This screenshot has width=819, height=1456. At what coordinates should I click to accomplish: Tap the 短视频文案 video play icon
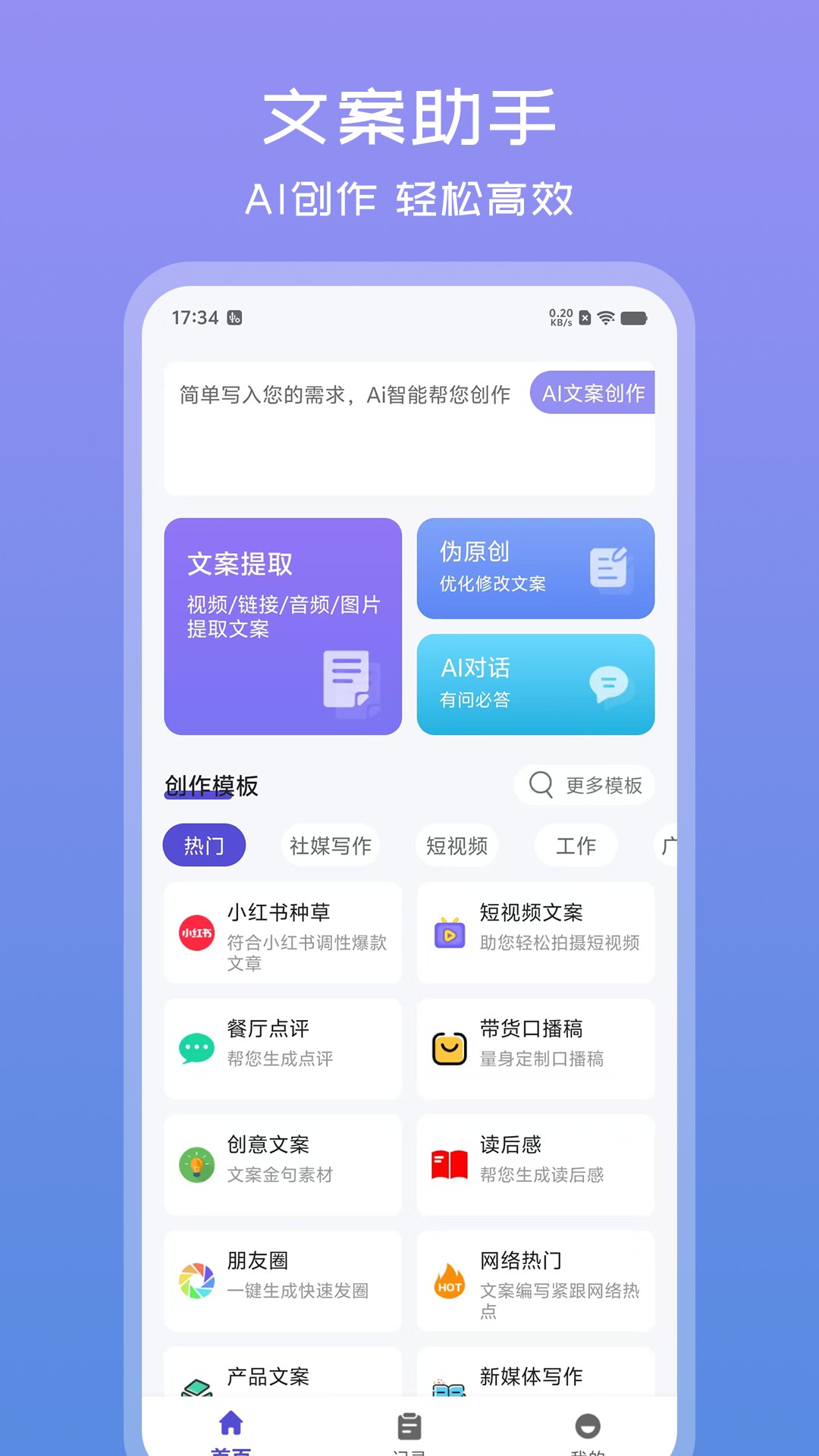(x=449, y=934)
